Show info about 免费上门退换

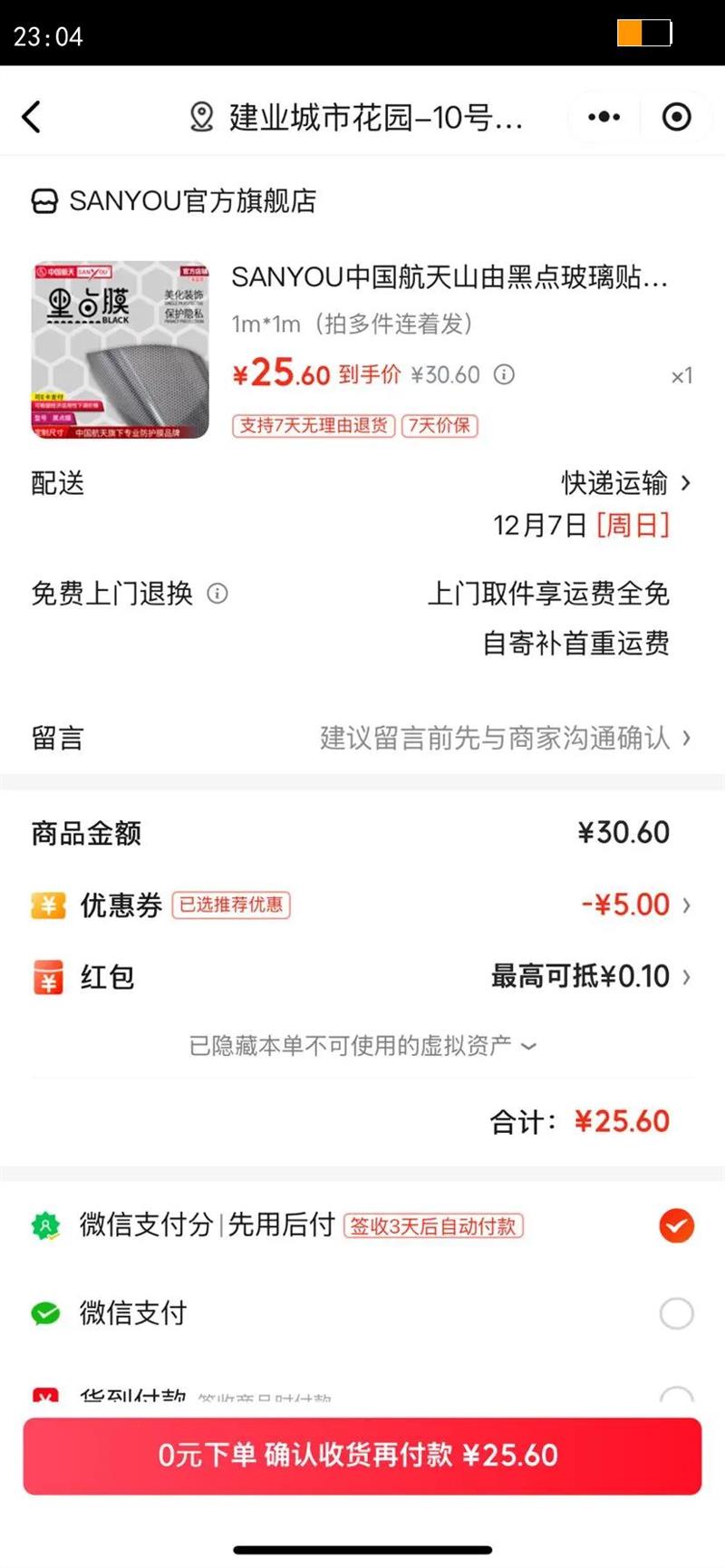coord(217,594)
